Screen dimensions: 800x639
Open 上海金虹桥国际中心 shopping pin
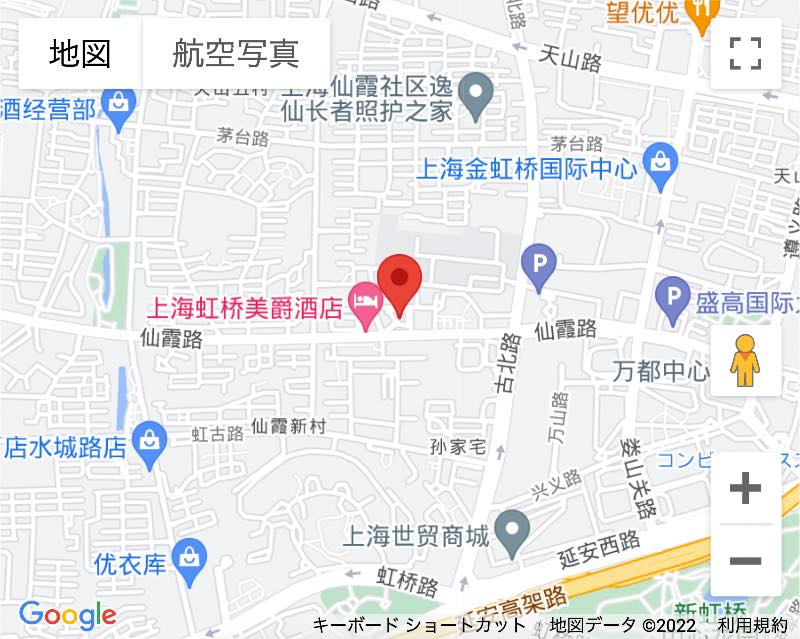661,164
